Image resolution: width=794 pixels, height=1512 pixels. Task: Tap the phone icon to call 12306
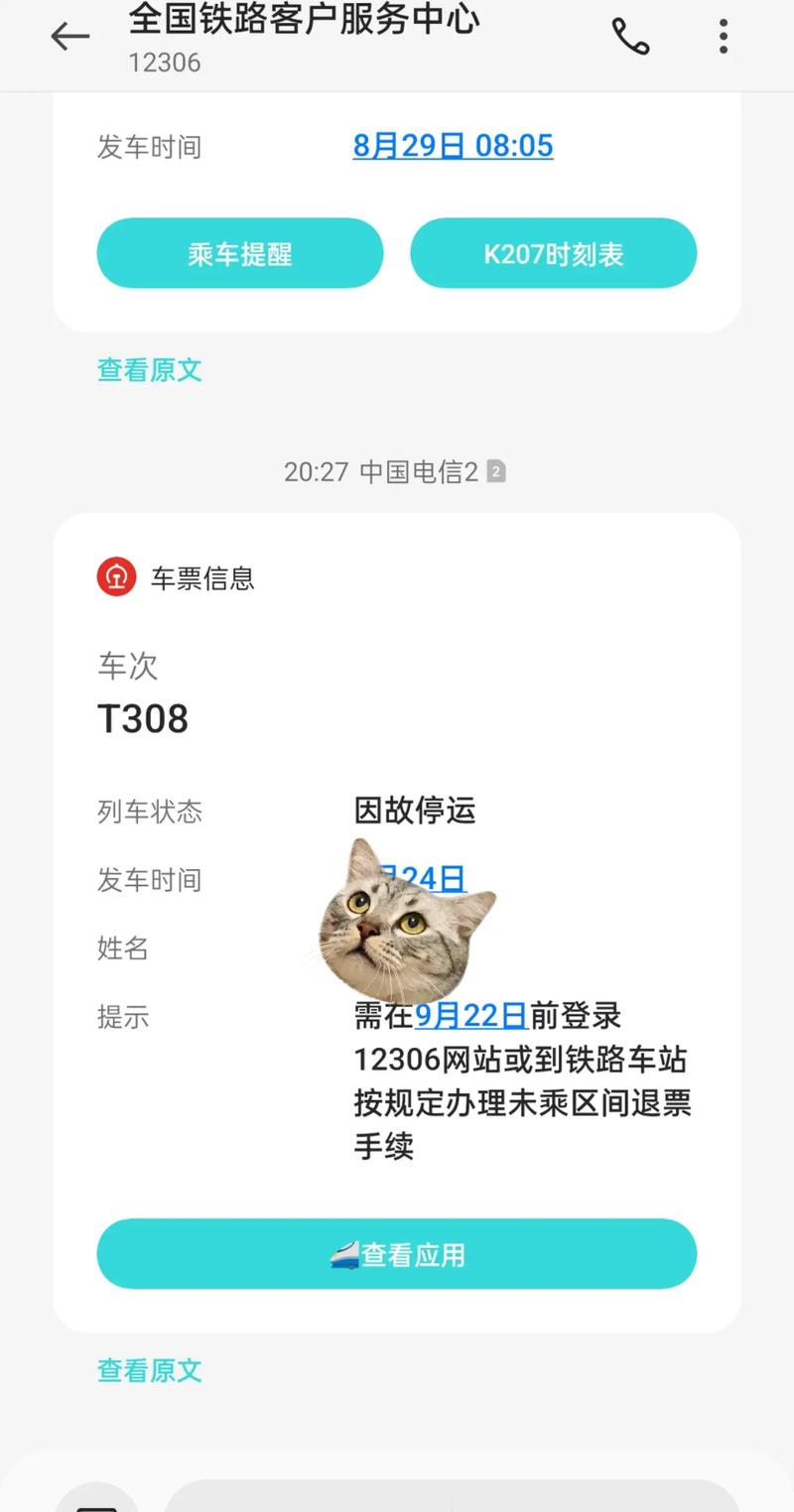632,37
